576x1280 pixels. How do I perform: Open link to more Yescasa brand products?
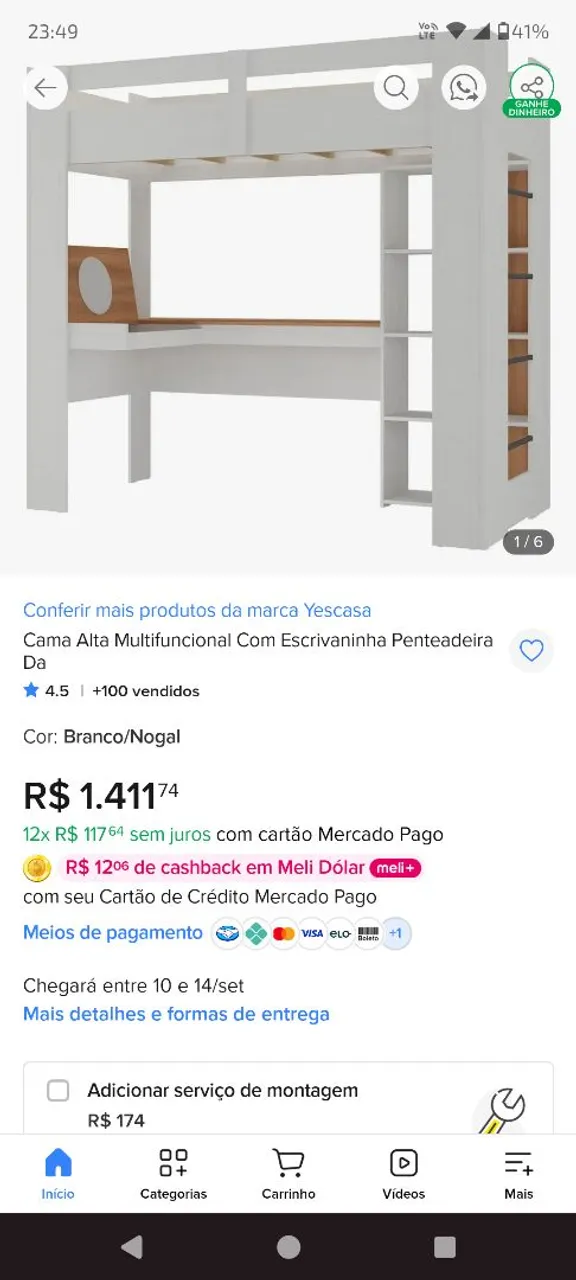(197, 610)
